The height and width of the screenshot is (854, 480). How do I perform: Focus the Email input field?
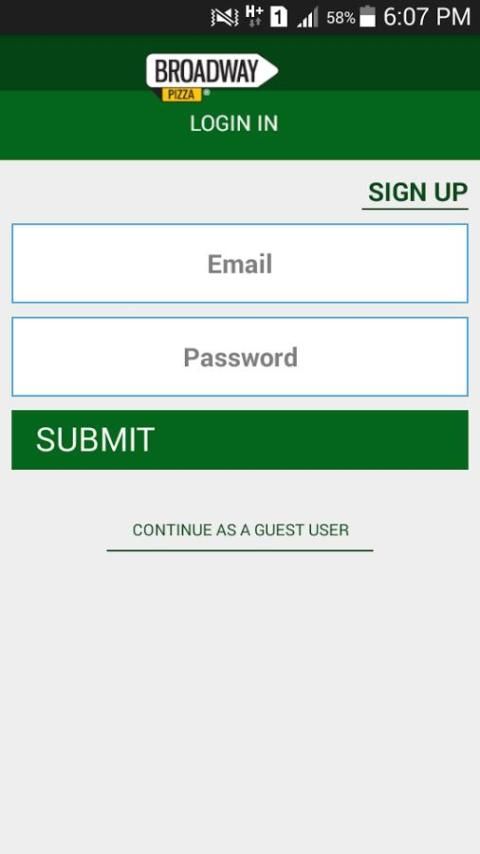click(240, 263)
